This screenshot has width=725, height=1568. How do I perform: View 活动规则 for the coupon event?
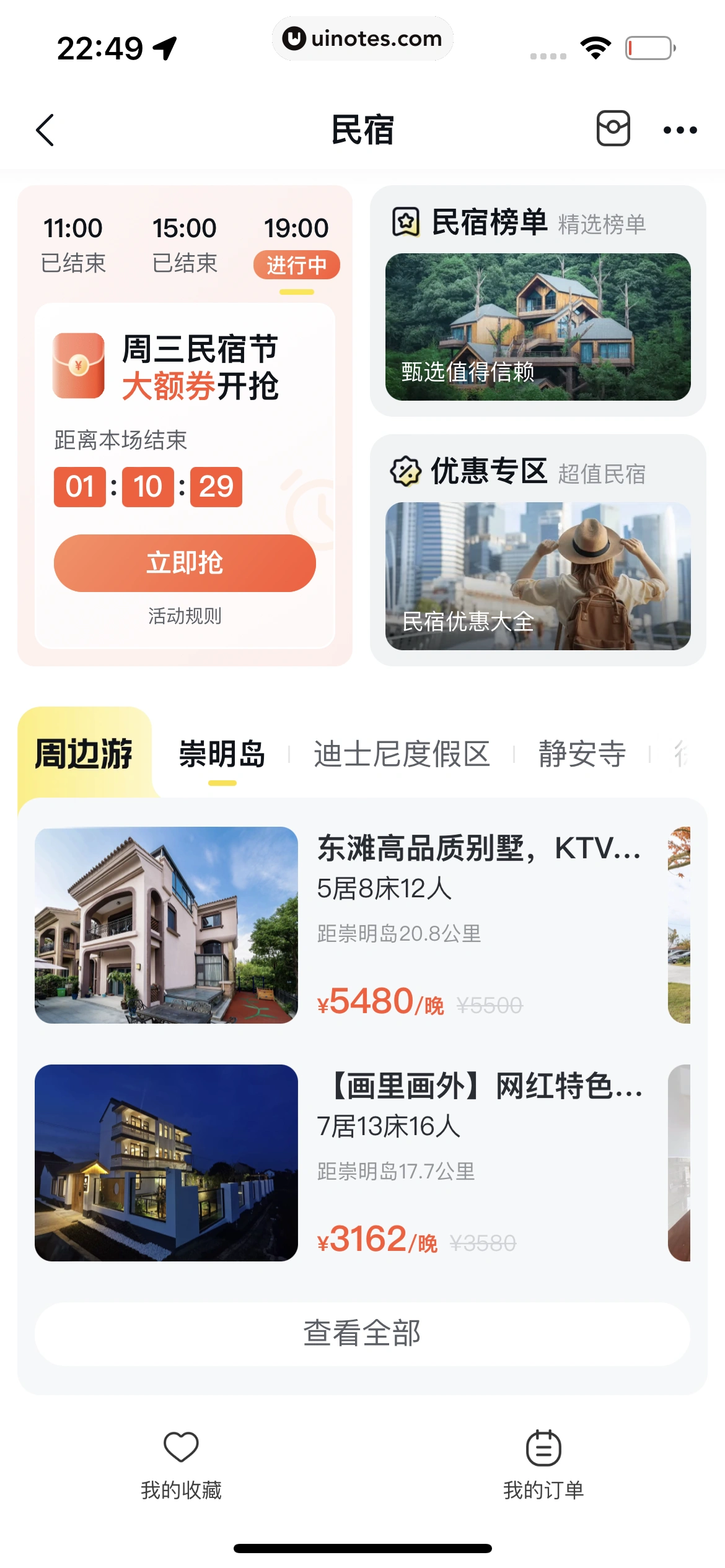point(185,616)
